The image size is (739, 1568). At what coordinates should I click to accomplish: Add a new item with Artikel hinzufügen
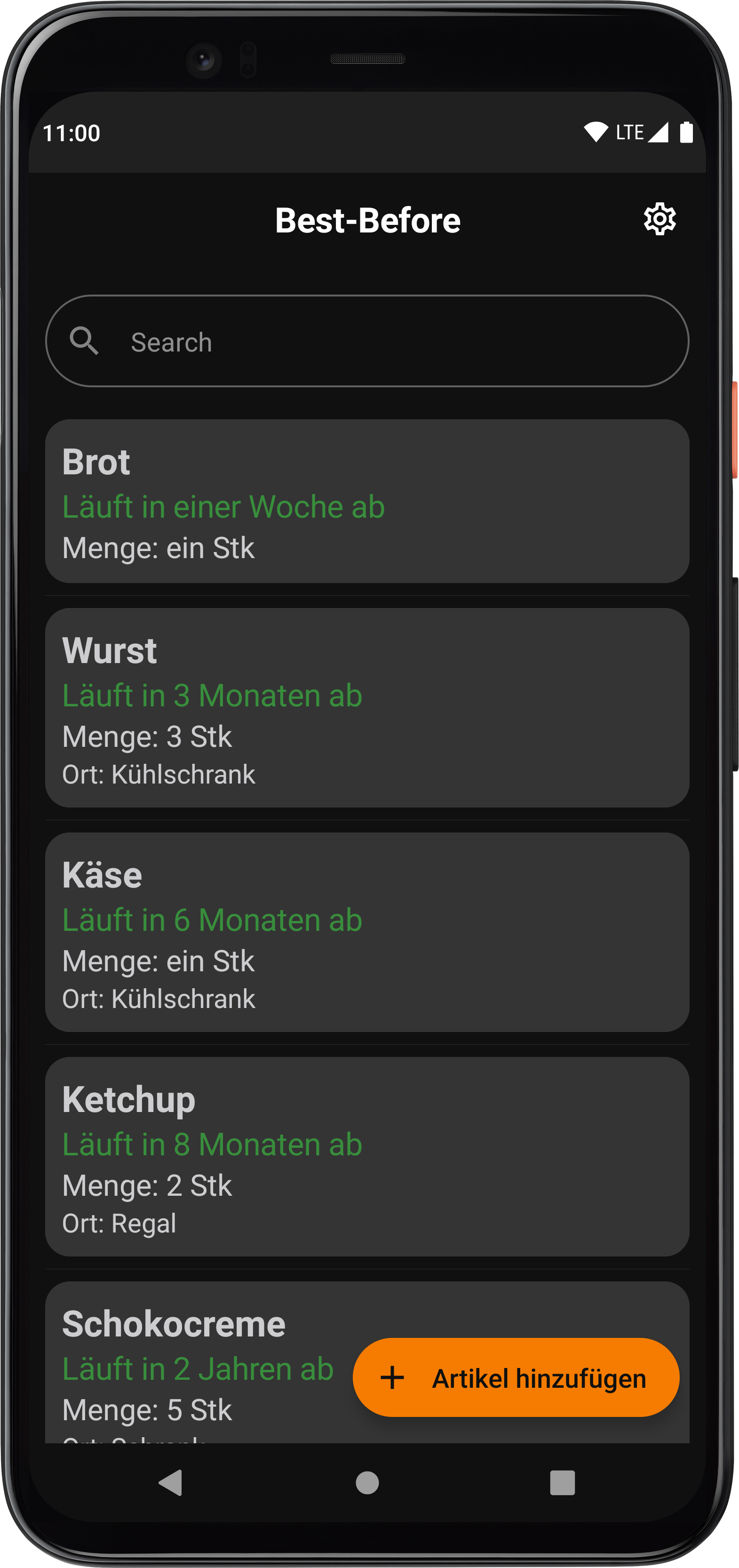516,1378
